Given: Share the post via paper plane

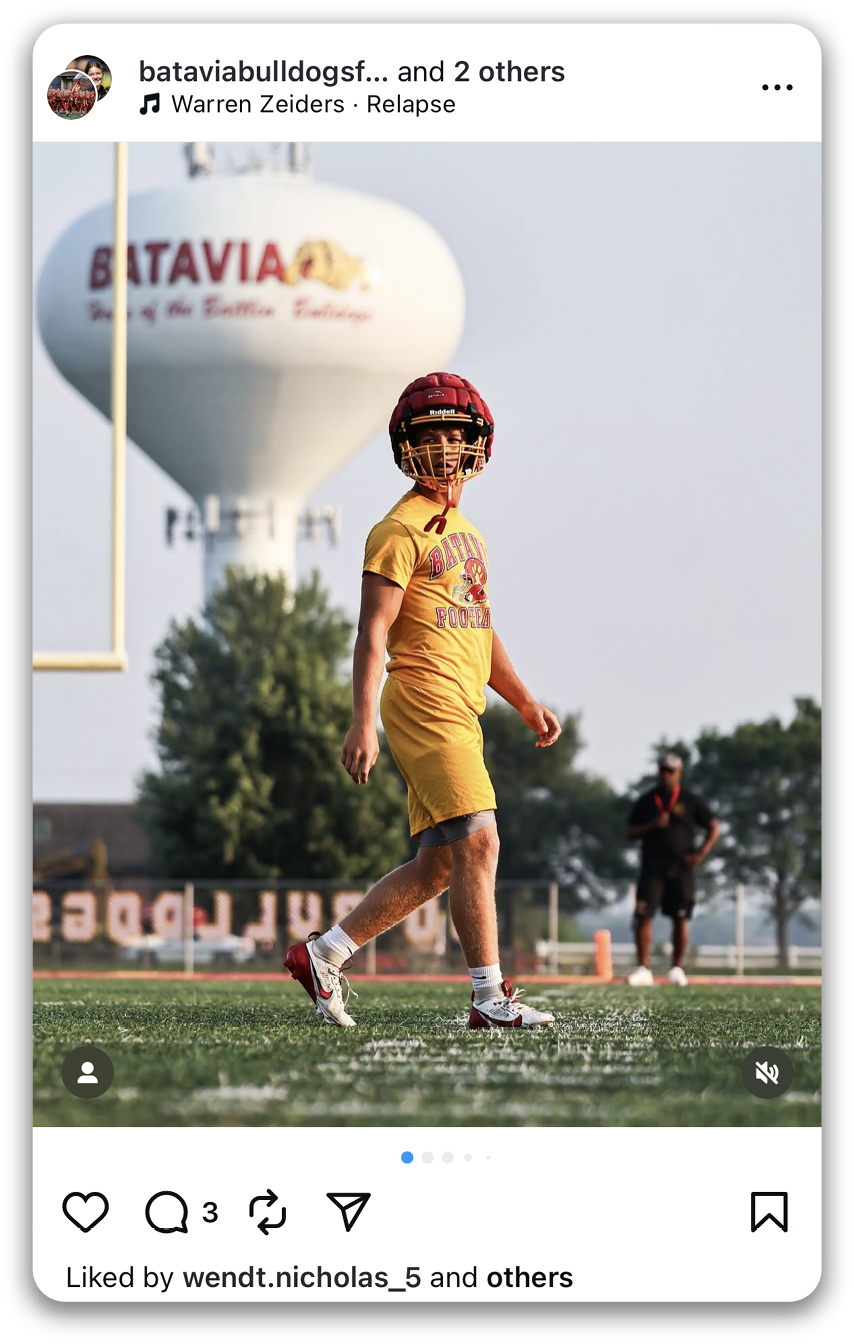Looking at the screenshot, I should pos(348,1212).
